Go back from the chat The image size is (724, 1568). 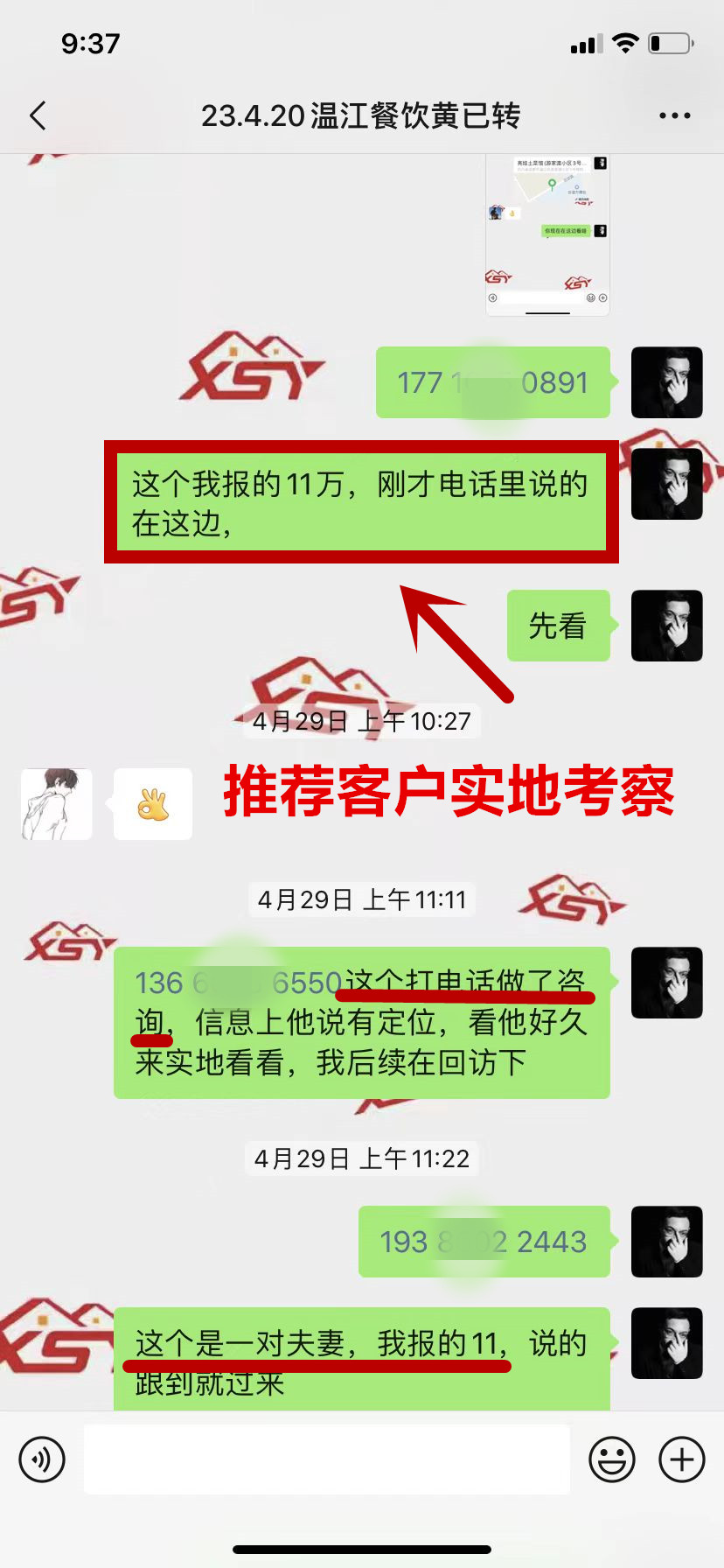(x=38, y=115)
